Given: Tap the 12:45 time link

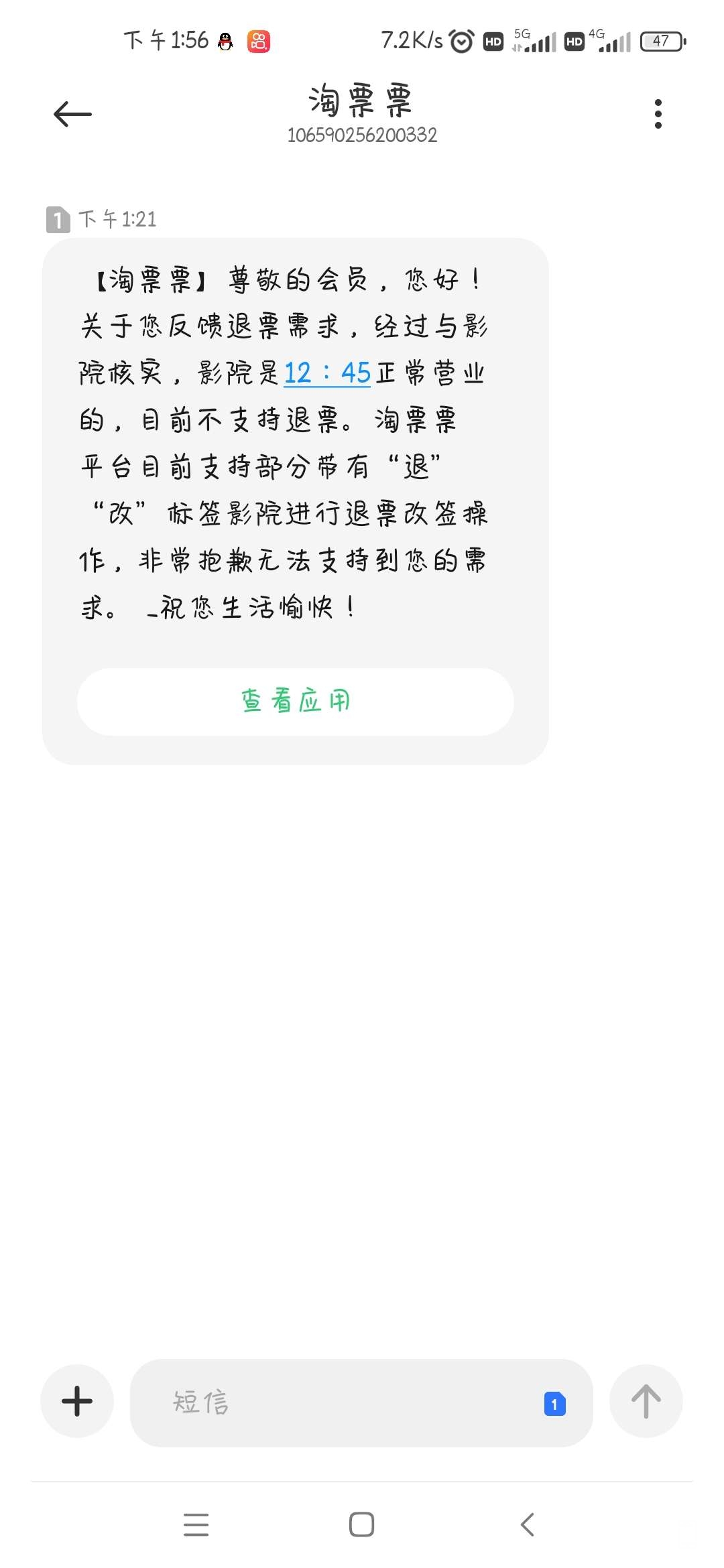Looking at the screenshot, I should click(x=327, y=373).
